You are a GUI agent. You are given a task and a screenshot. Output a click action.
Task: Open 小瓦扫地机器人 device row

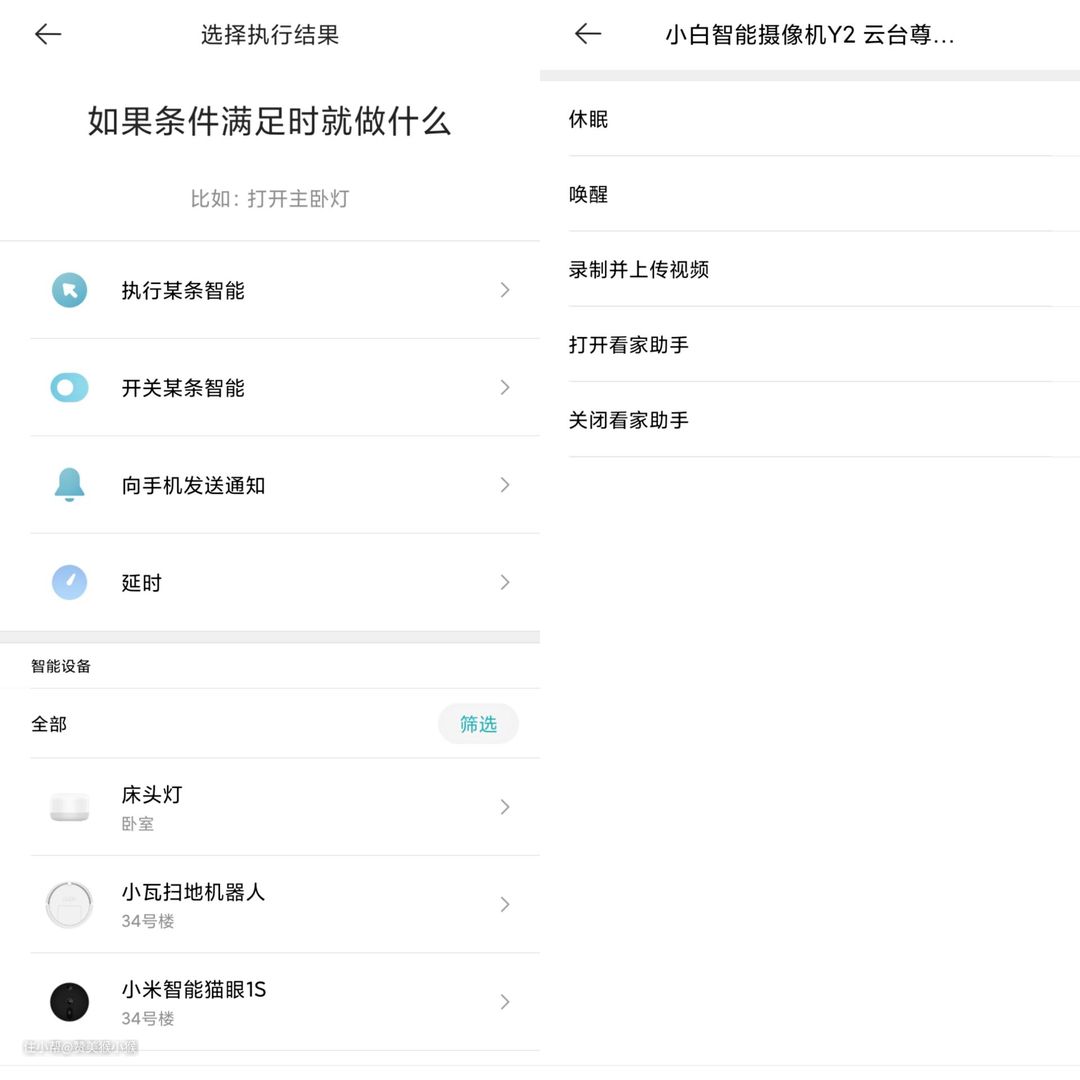click(284, 904)
